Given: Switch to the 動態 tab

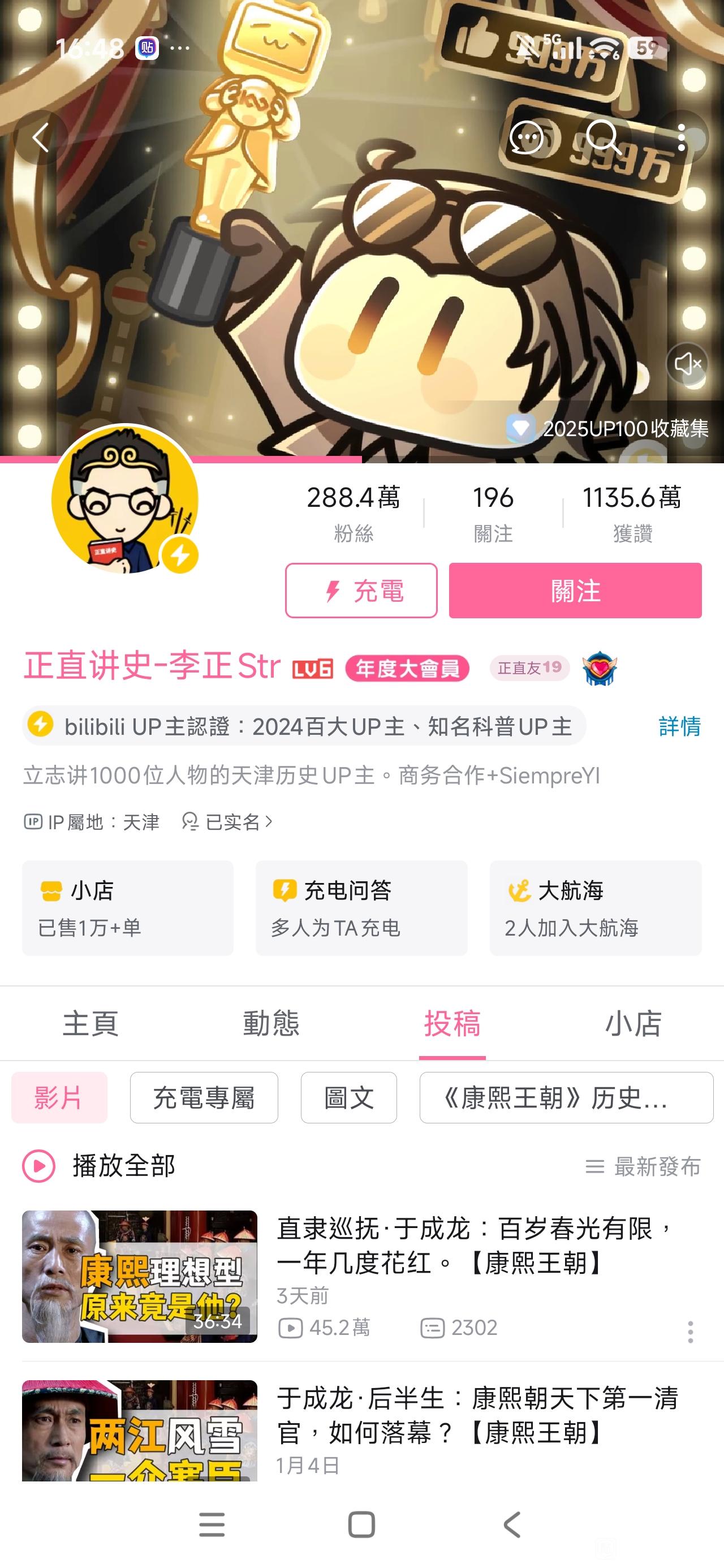Looking at the screenshot, I should pyautogui.click(x=271, y=1023).
